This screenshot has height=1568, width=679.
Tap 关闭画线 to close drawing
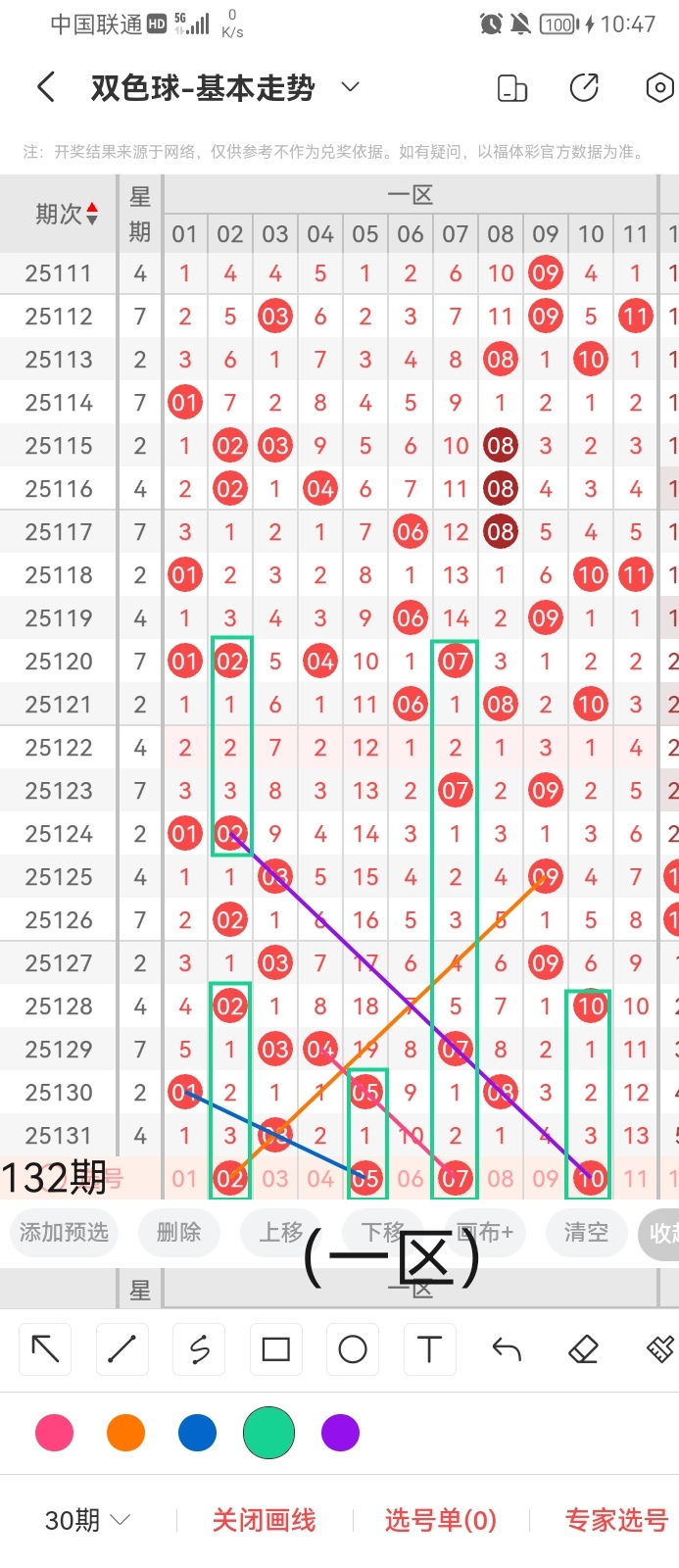click(x=264, y=1520)
